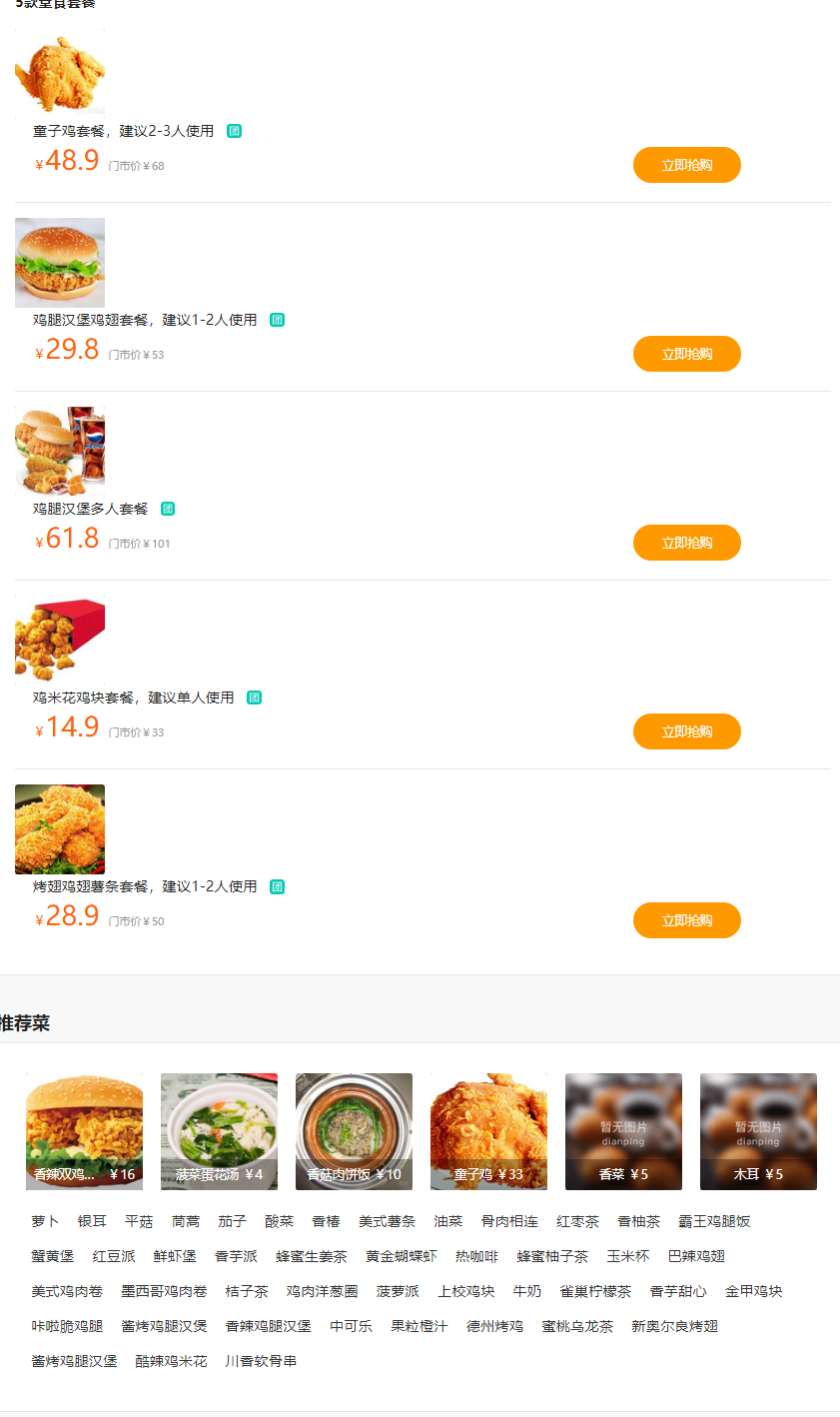Select recommended dish 香菇肉饼饭
The height and width of the screenshot is (1417, 840).
click(x=354, y=1131)
